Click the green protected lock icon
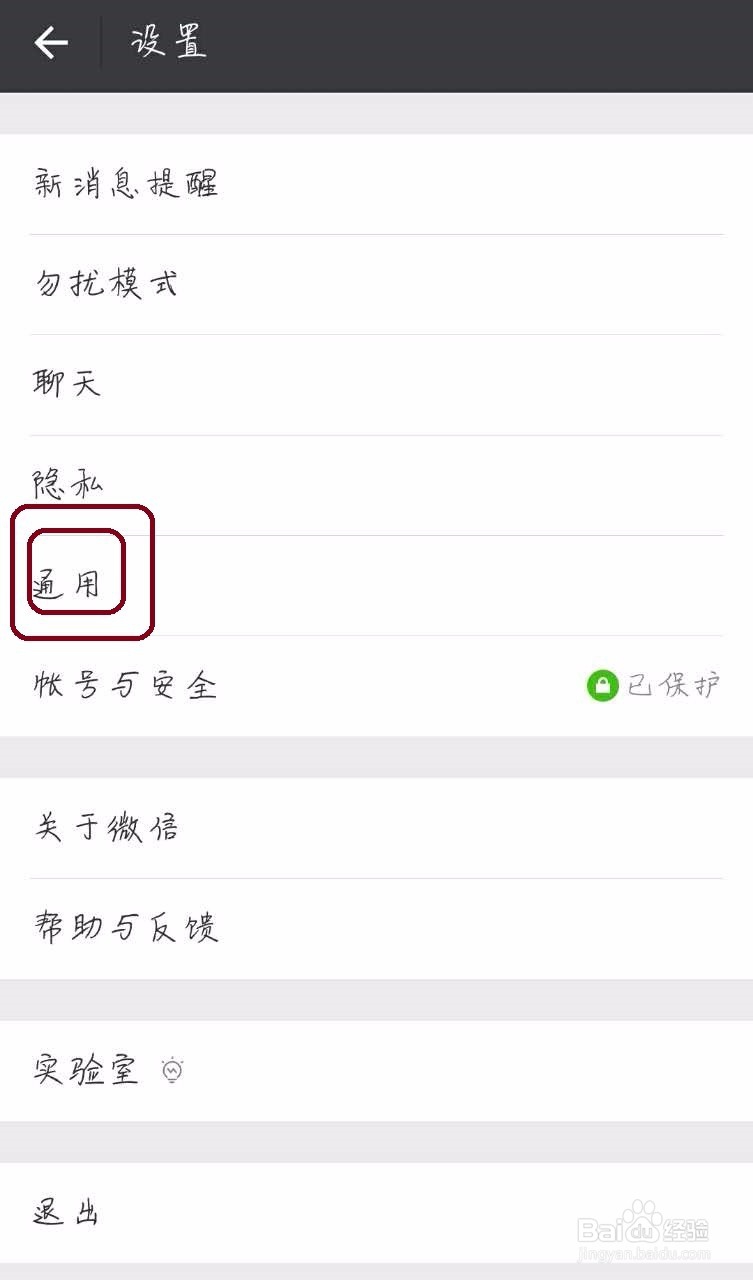This screenshot has height=1280, width=753. (x=601, y=686)
